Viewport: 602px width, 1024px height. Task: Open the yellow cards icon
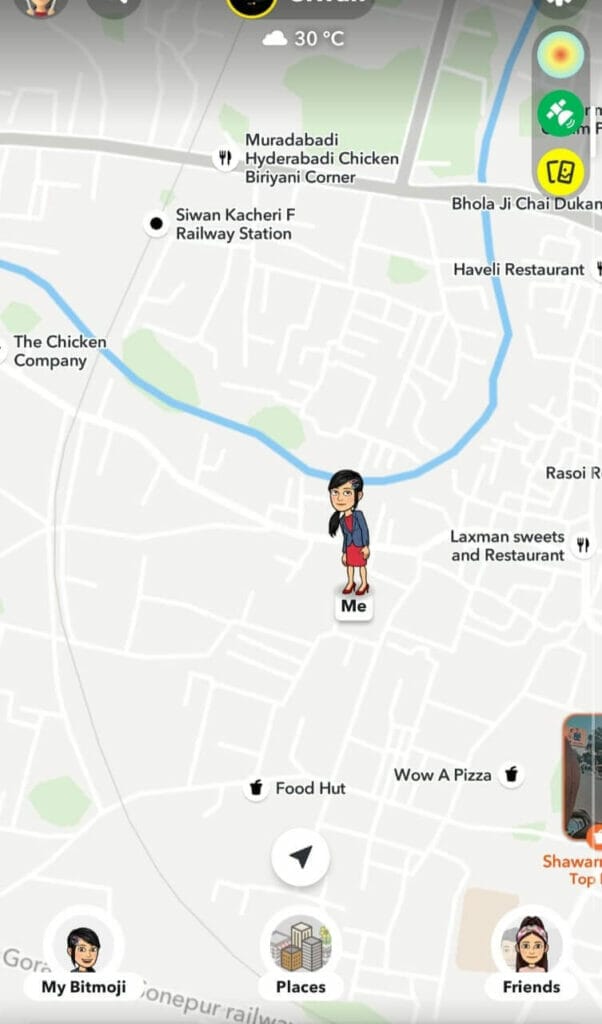[x=560, y=172]
